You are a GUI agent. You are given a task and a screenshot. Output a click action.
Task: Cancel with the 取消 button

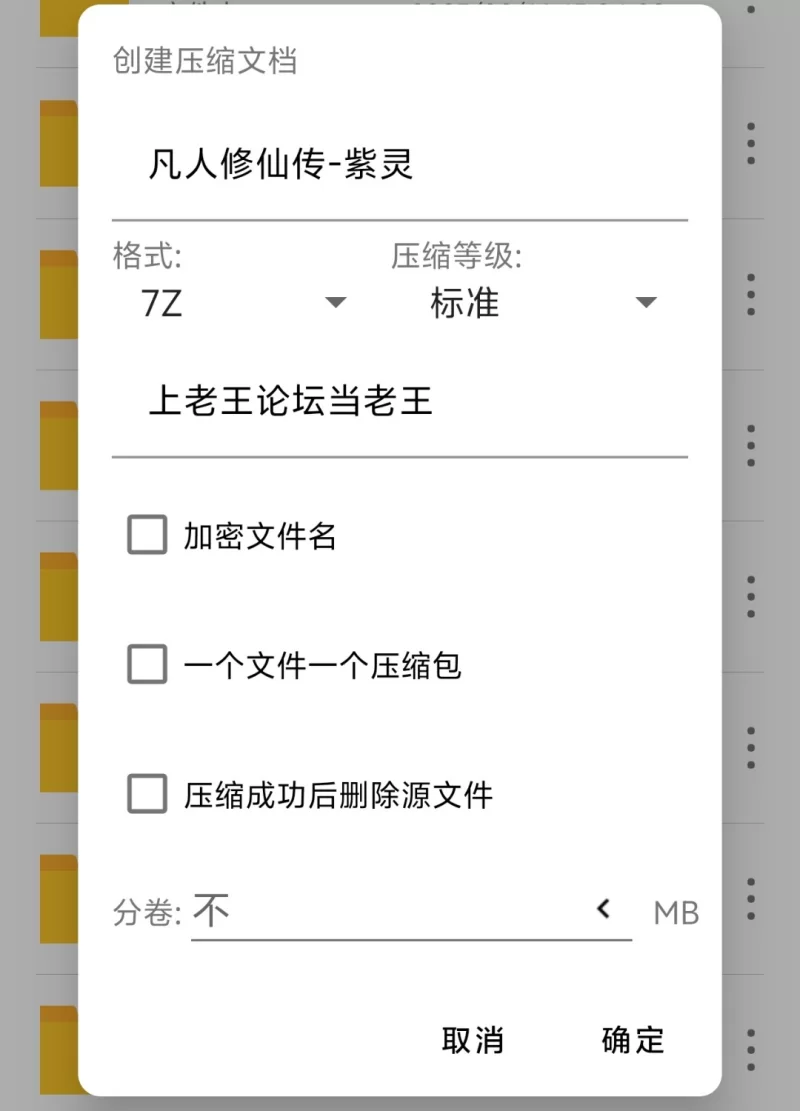[x=472, y=1040]
